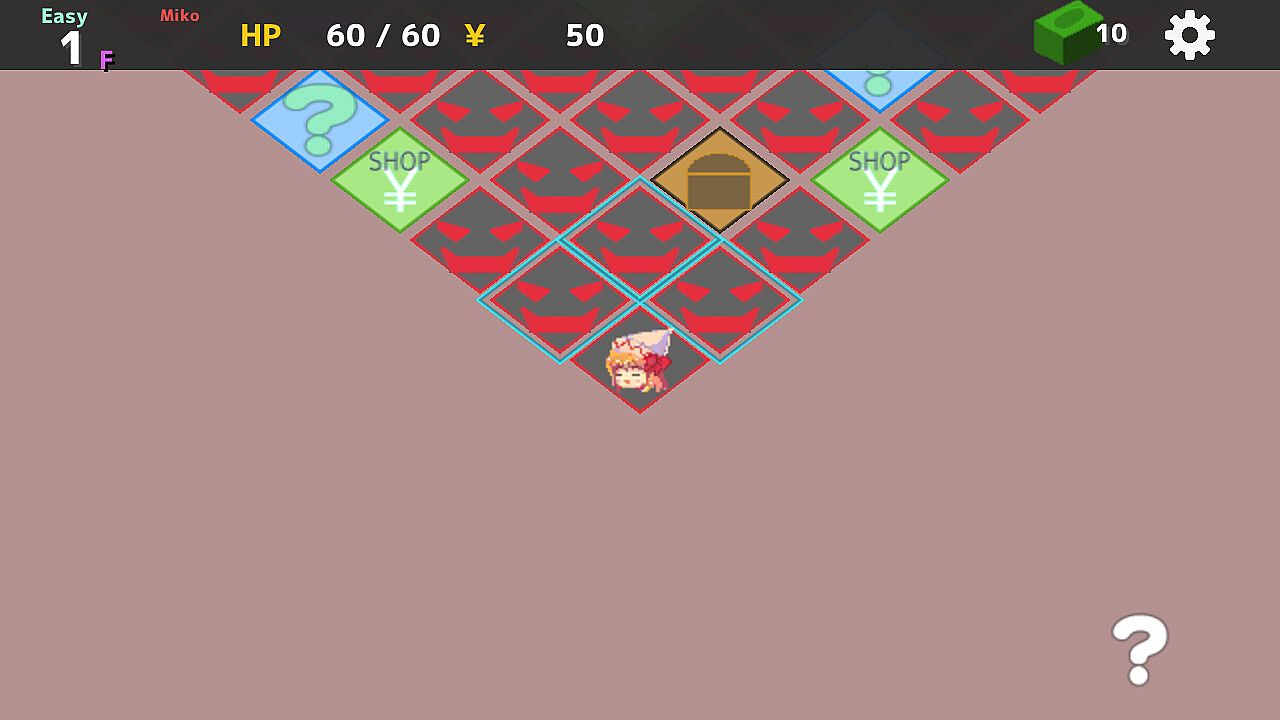The width and height of the screenshot is (1280, 720).
Task: Open the settings gear
Action: click(x=1189, y=35)
